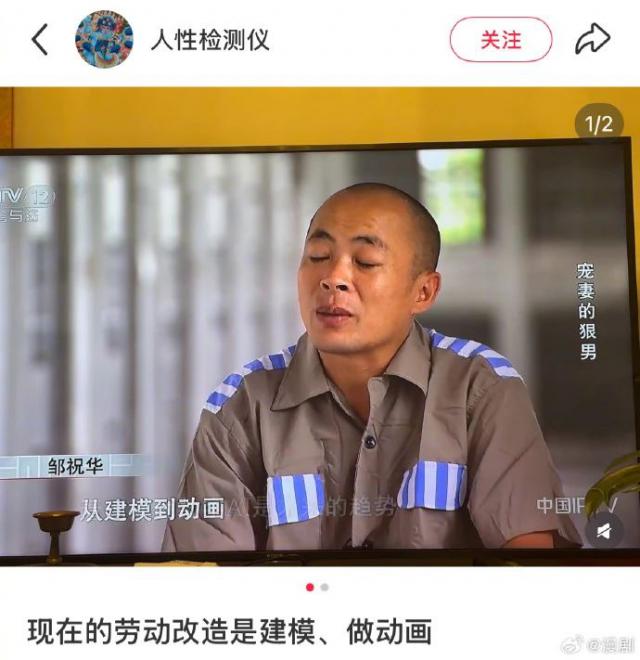This screenshot has width=640, height=660.
Task: Share this post
Action: tap(592, 40)
